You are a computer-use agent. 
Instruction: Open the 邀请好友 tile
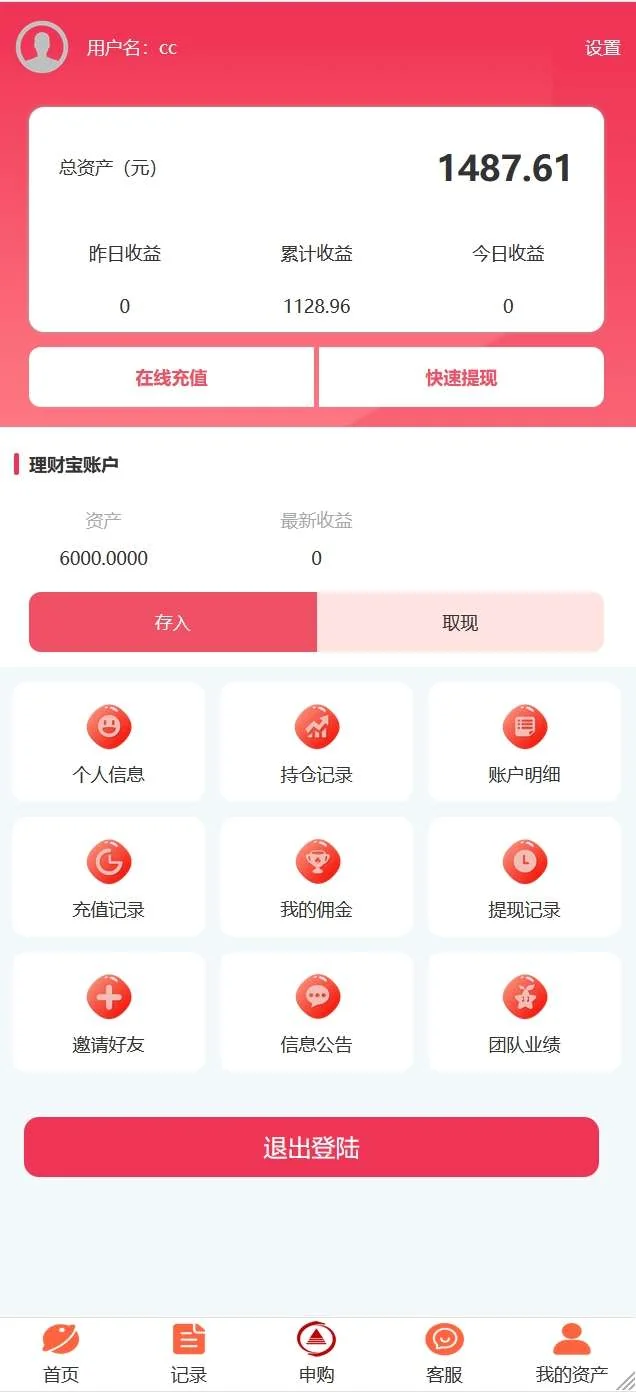pos(109,1012)
